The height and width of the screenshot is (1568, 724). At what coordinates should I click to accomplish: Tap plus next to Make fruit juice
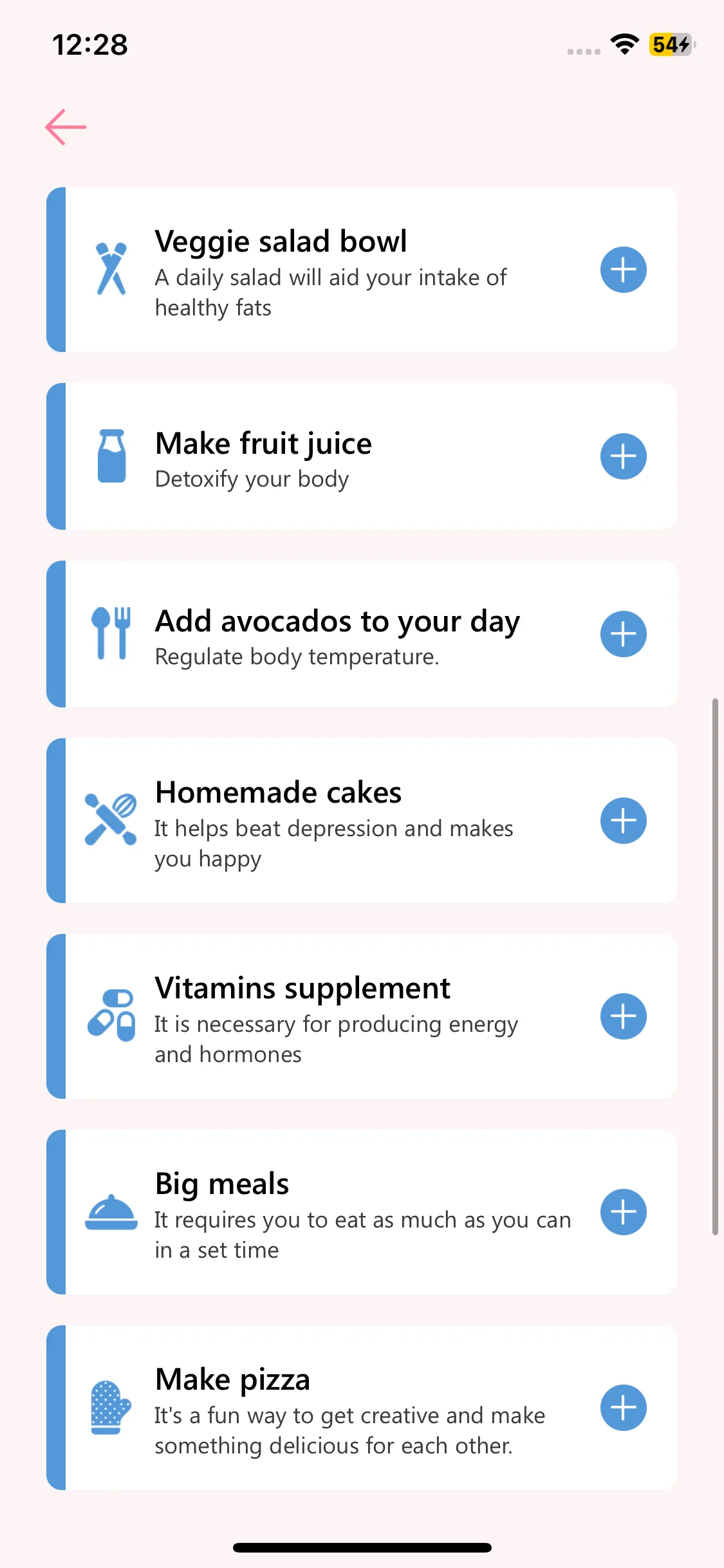pos(623,456)
